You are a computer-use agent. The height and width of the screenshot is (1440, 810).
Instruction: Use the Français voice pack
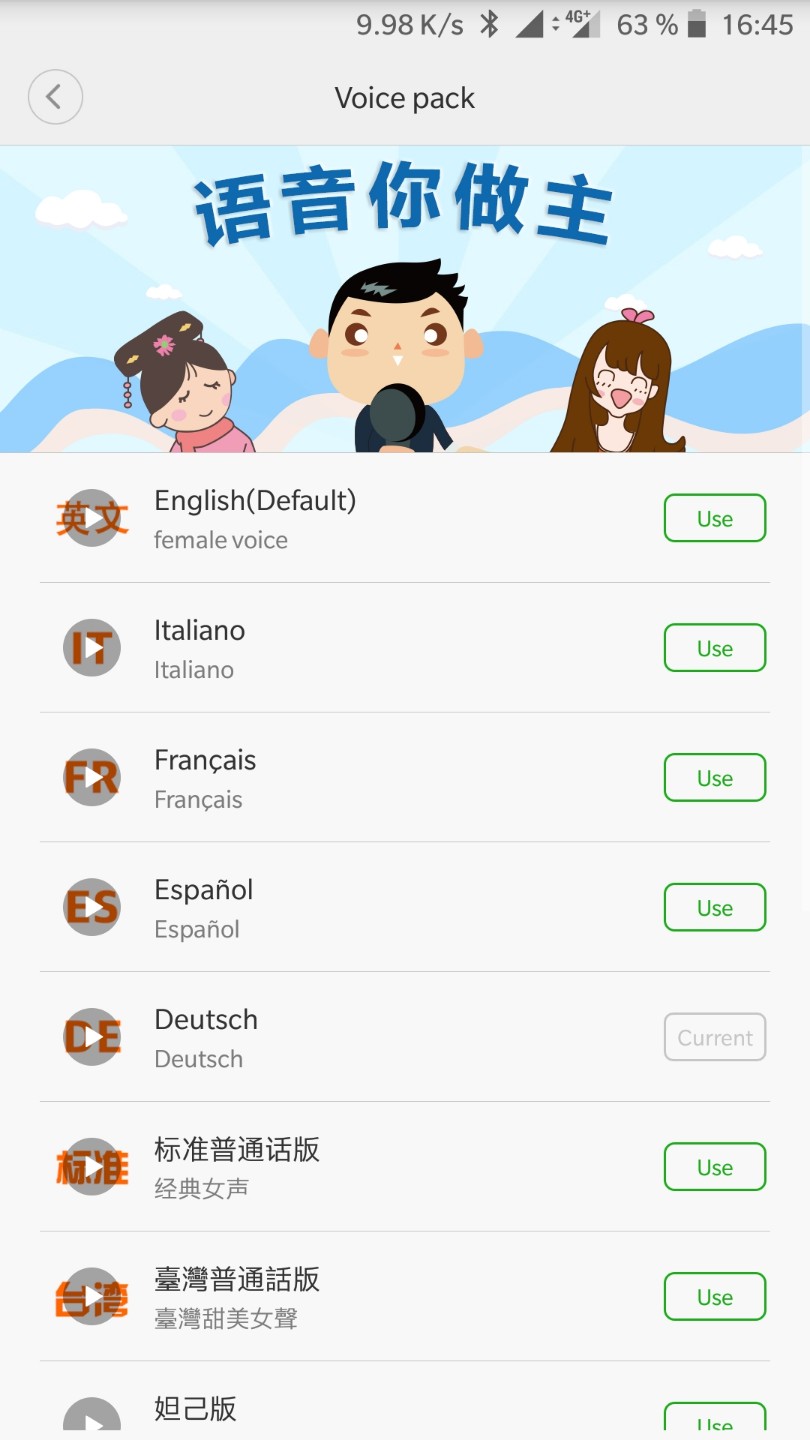tap(715, 778)
